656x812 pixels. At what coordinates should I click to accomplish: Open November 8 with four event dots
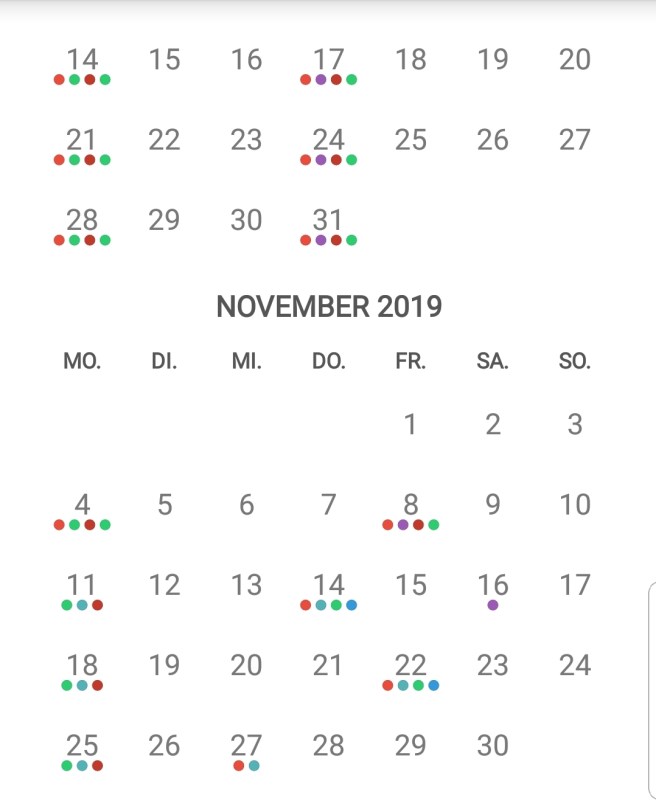pos(410,507)
